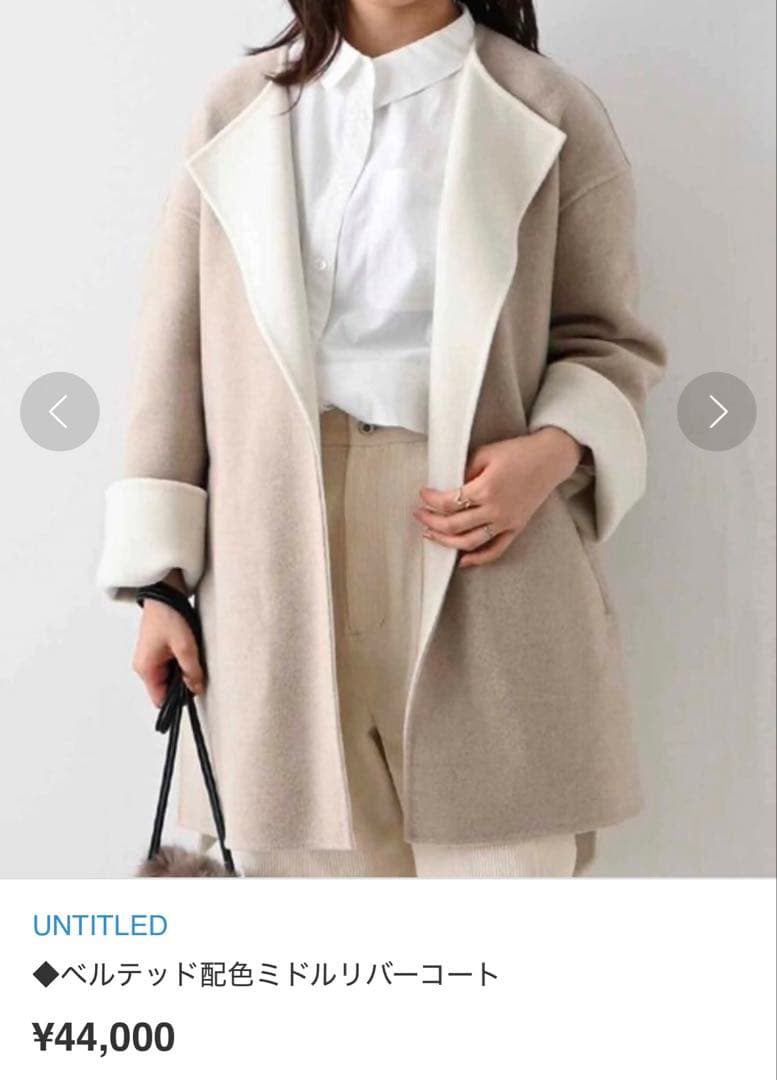777x1080 pixels.
Task: Open the UNTITLED brand link
Action: pyautogui.click(x=100, y=925)
